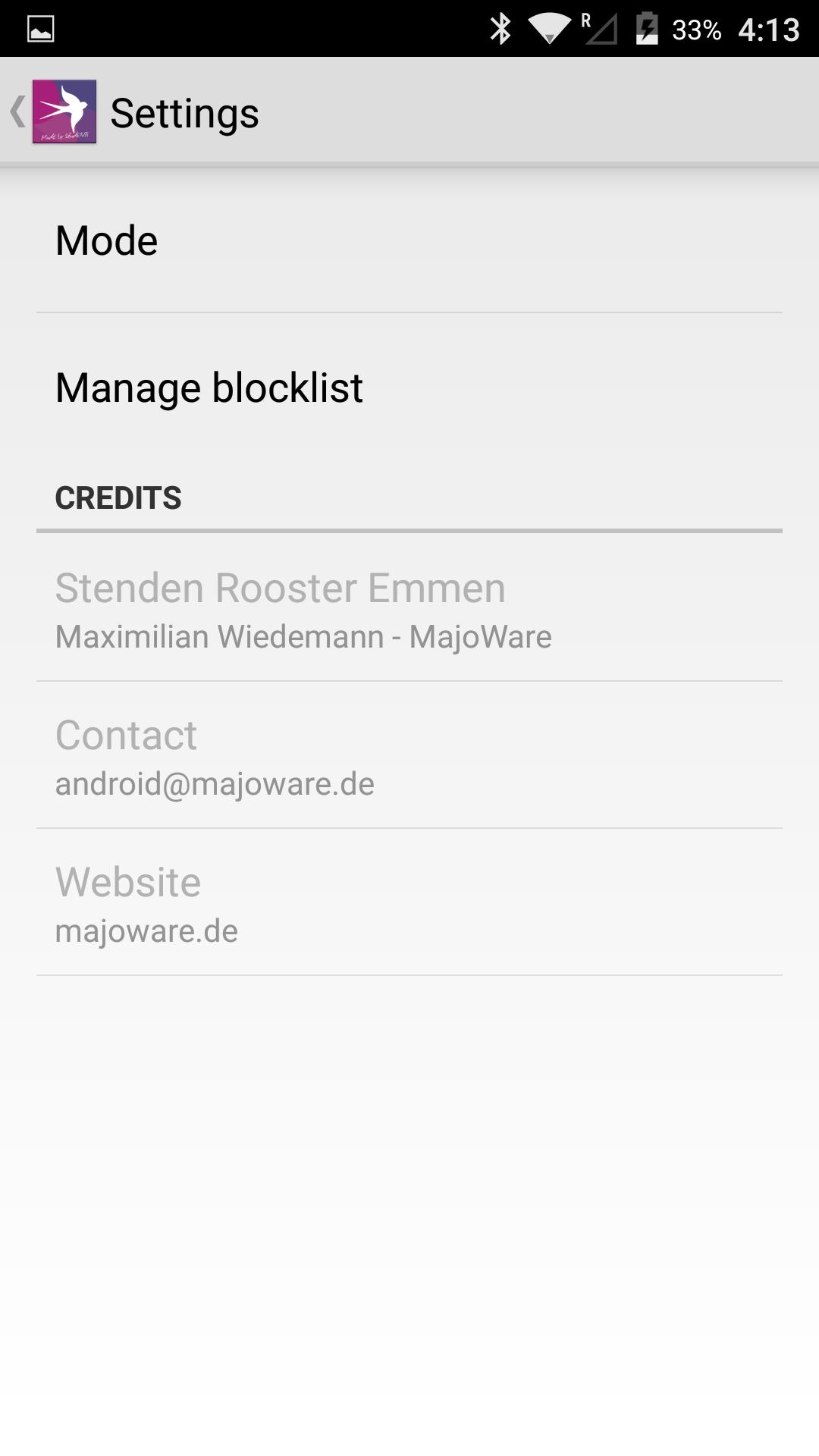Tap Contact android@majoware.de row
Viewport: 819px width, 1456px height.
pyautogui.click(x=409, y=756)
